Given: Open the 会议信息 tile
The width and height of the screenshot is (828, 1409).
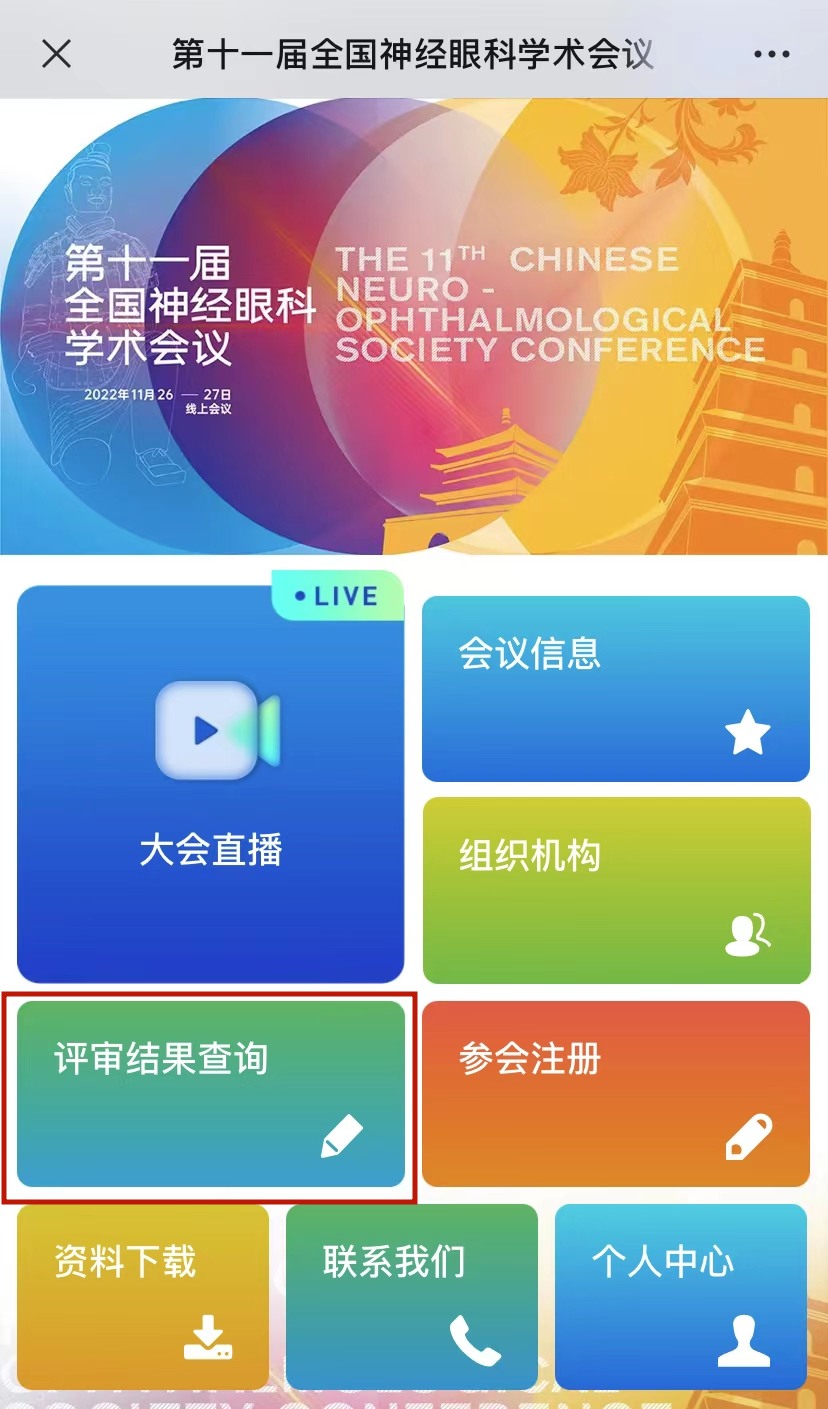Looking at the screenshot, I should 616,689.
